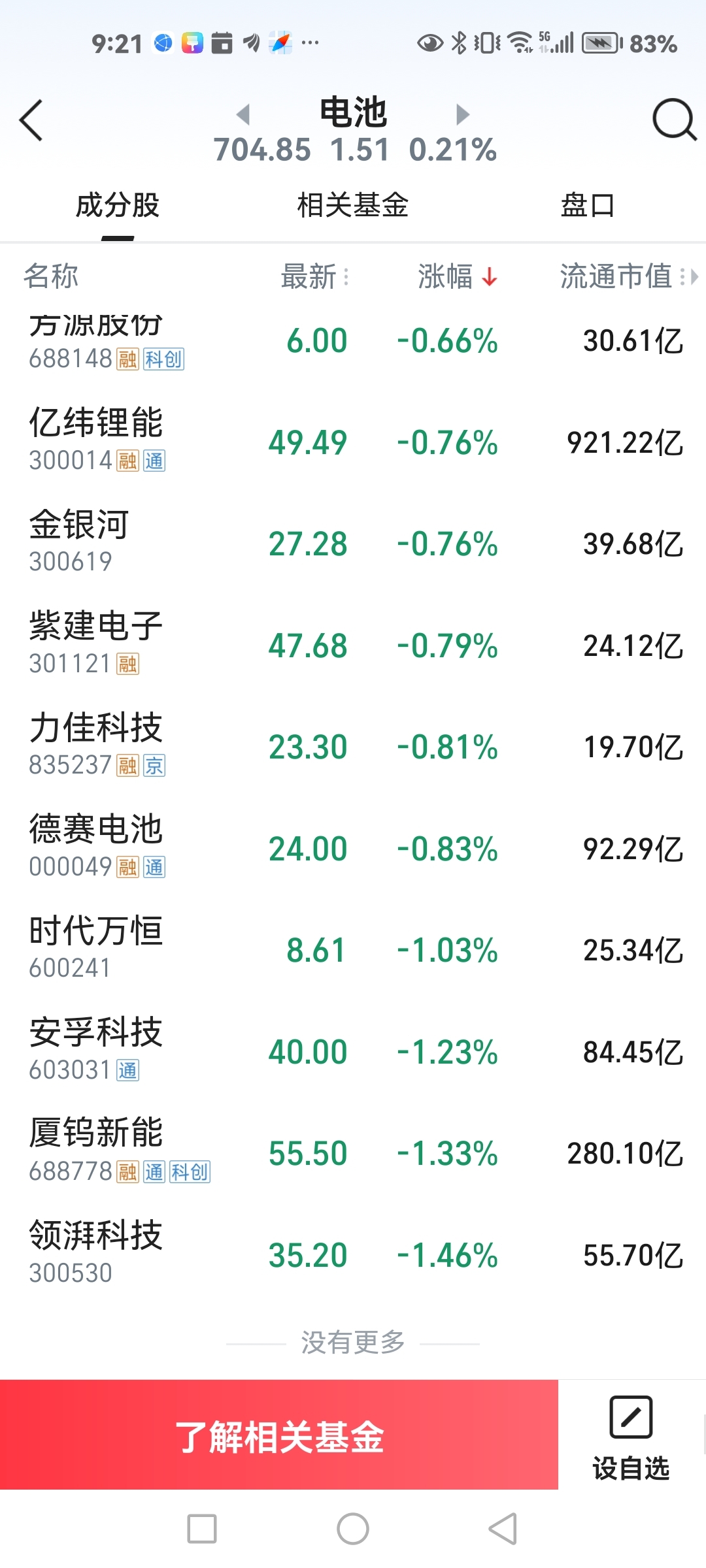Open 德赛电池 stock details

click(353, 849)
